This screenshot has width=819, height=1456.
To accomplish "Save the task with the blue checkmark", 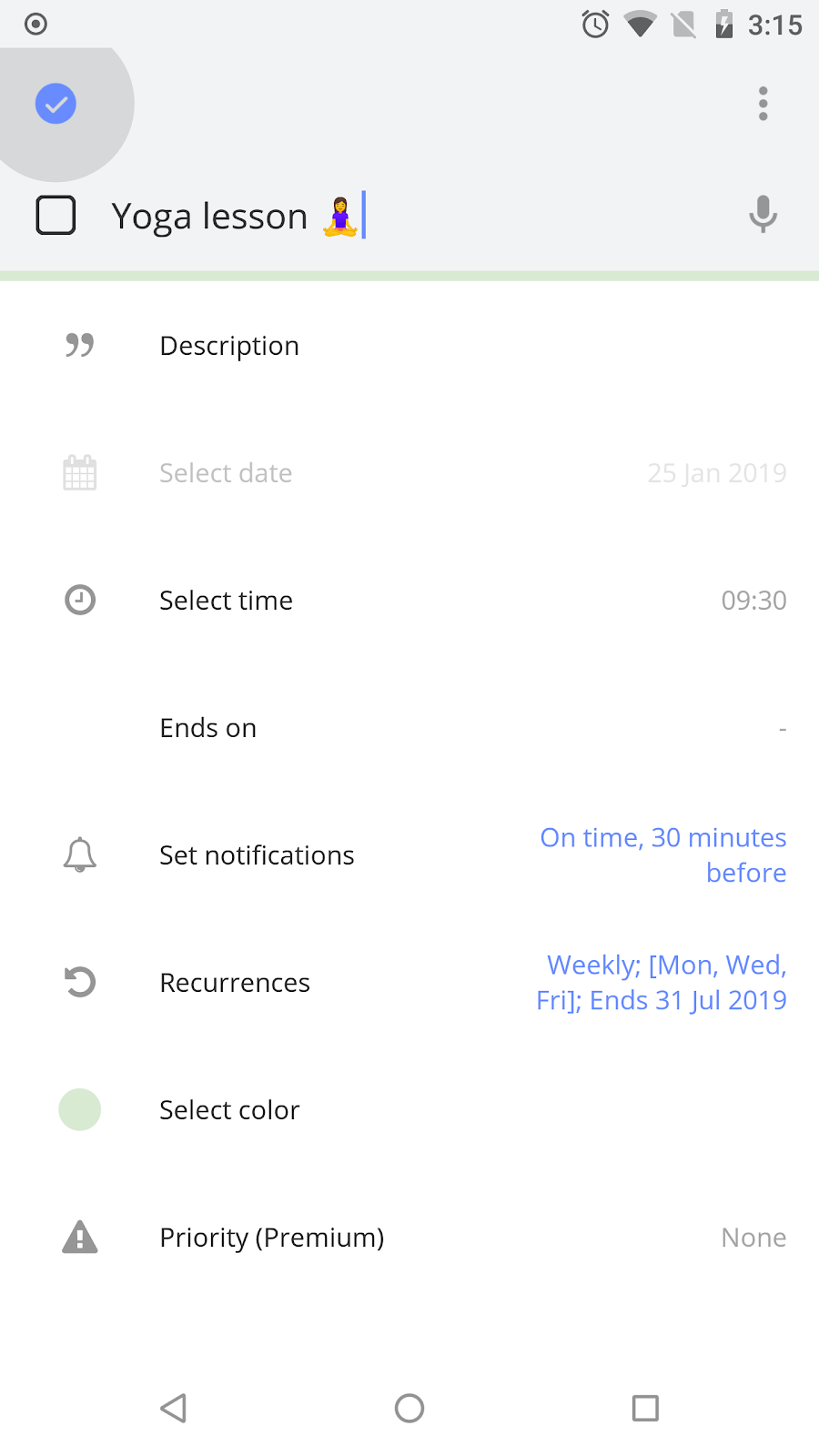I will (x=56, y=104).
